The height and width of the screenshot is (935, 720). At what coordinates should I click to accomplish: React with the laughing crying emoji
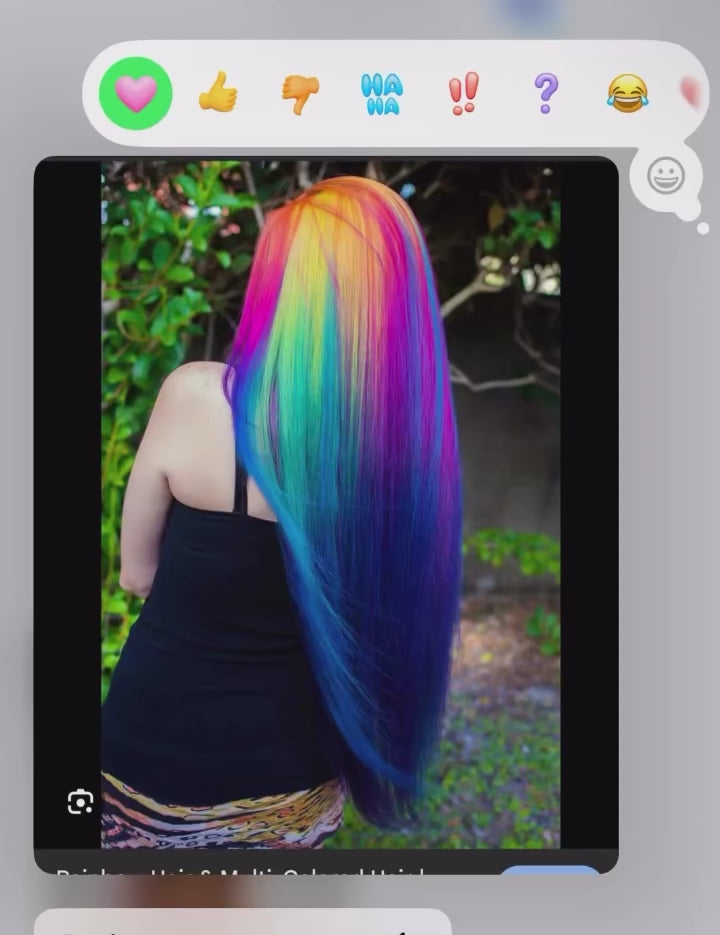(627, 94)
